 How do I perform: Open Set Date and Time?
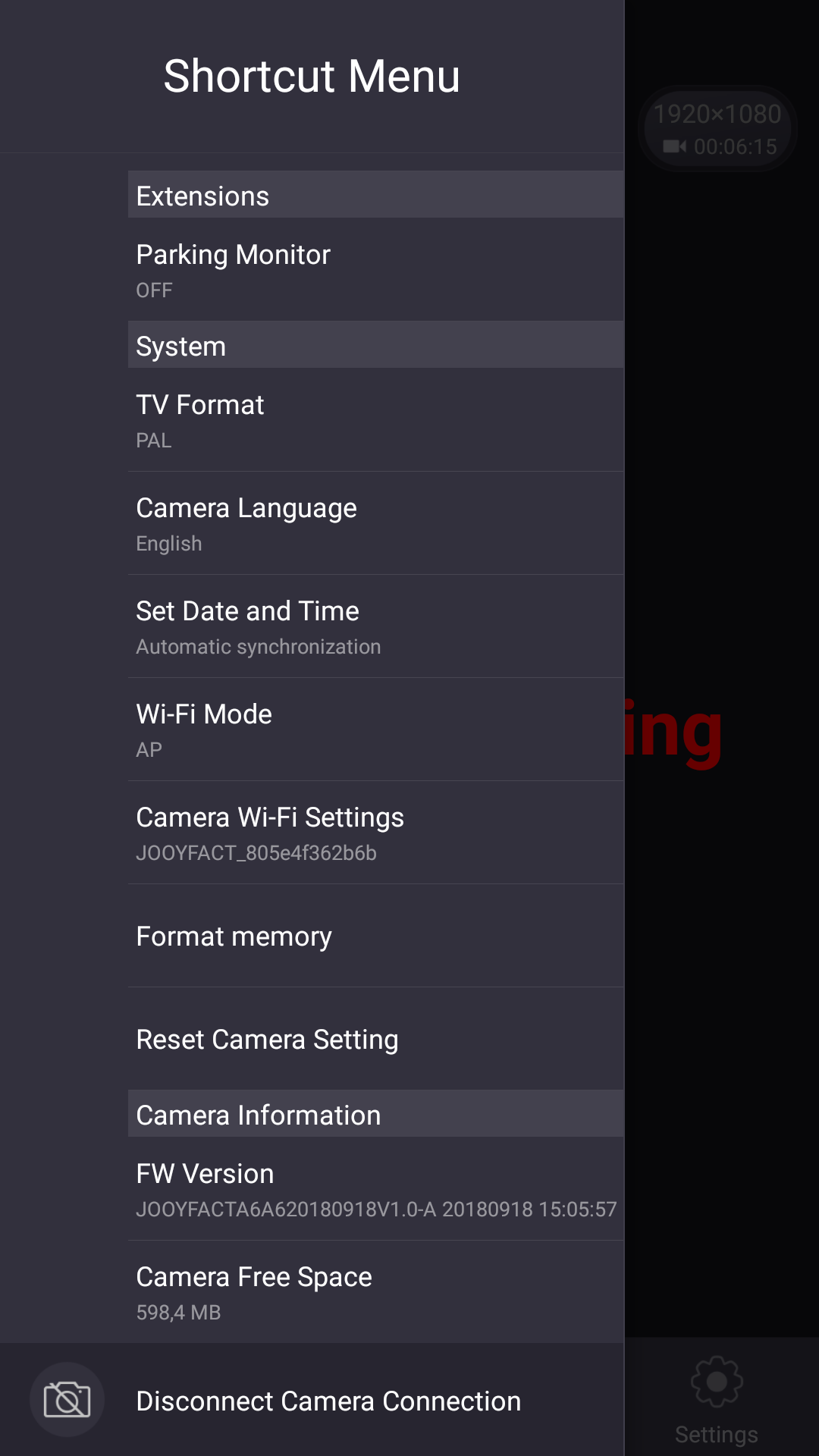pyautogui.click(x=375, y=626)
